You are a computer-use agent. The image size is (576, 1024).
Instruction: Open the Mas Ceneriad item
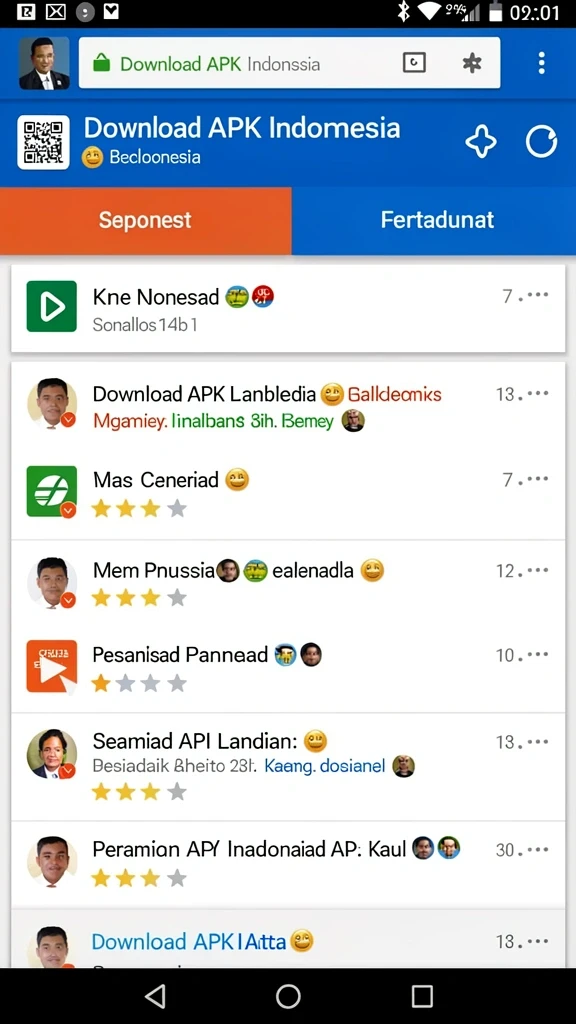(x=288, y=493)
